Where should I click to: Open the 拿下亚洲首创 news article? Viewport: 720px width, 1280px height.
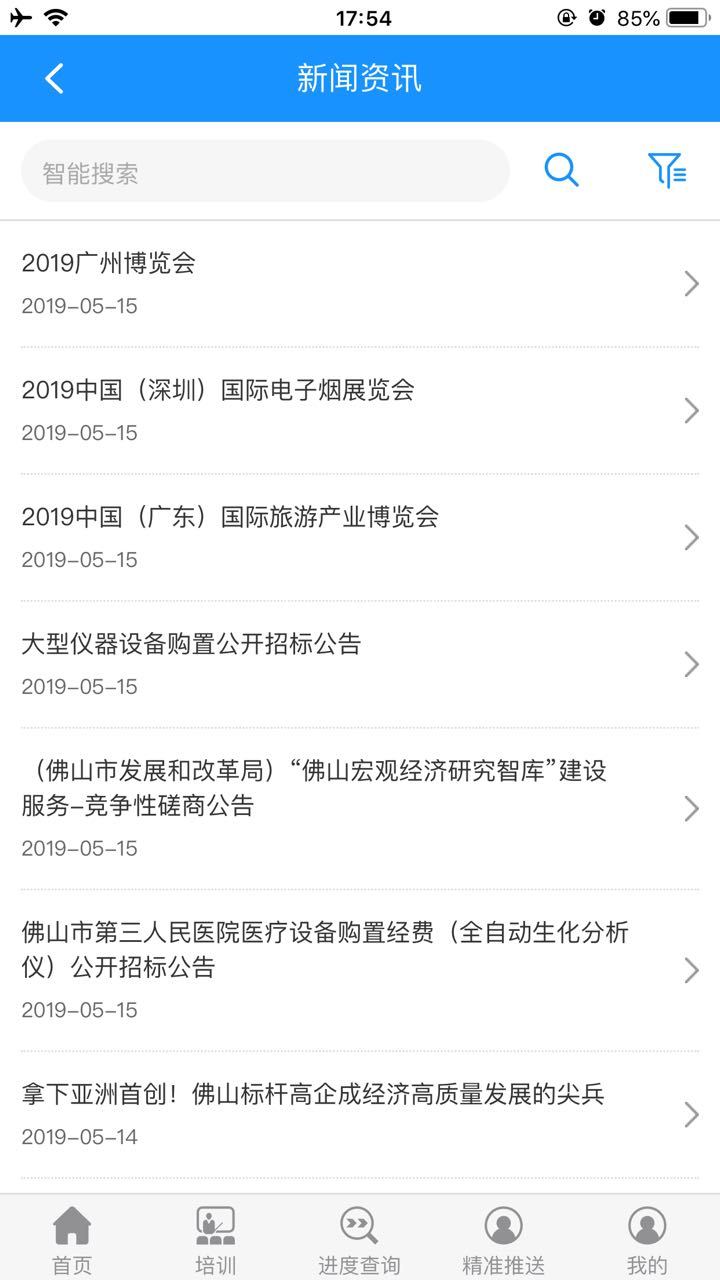(x=360, y=1115)
